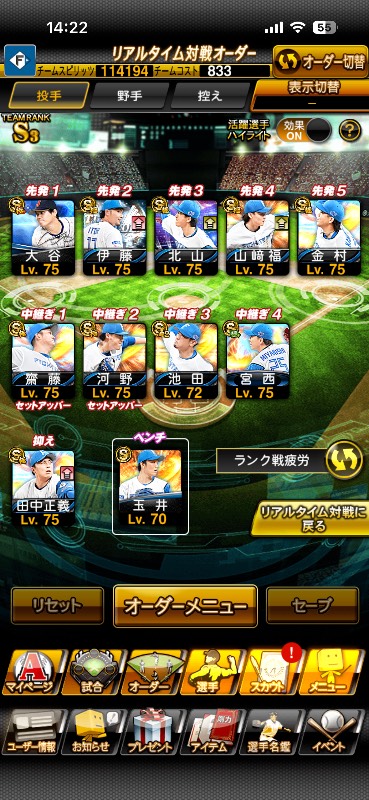Toggle the 活躍選手ハイライト effect switch

304,131
